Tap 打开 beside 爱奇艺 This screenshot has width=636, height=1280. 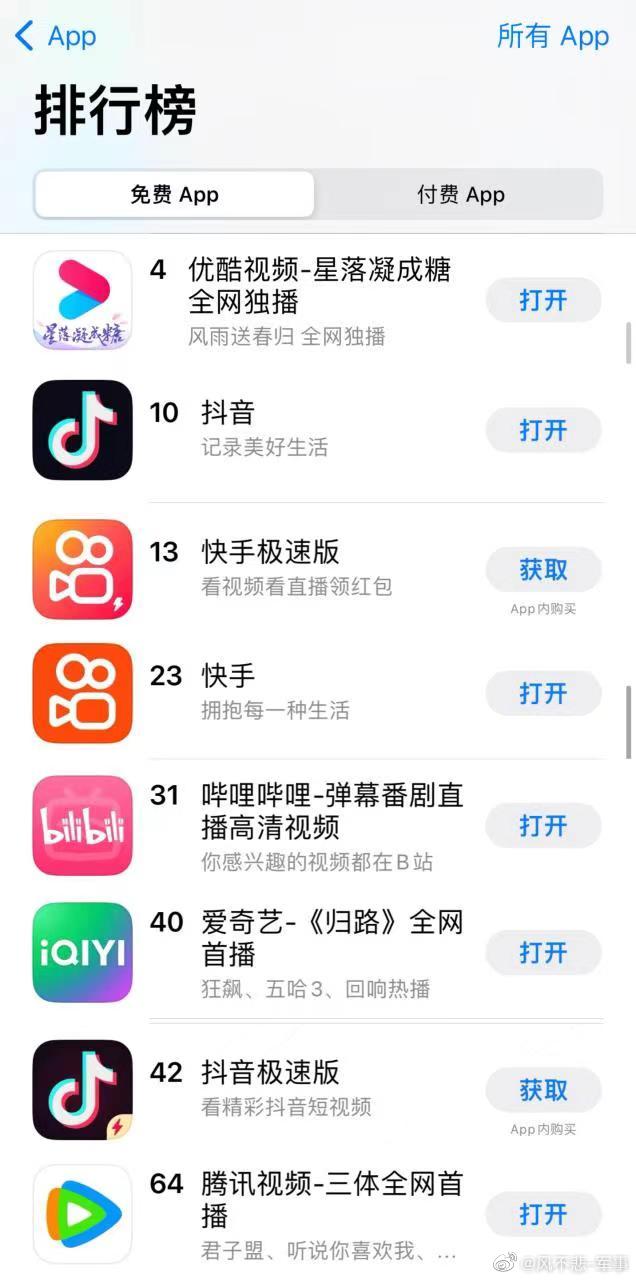tap(543, 952)
